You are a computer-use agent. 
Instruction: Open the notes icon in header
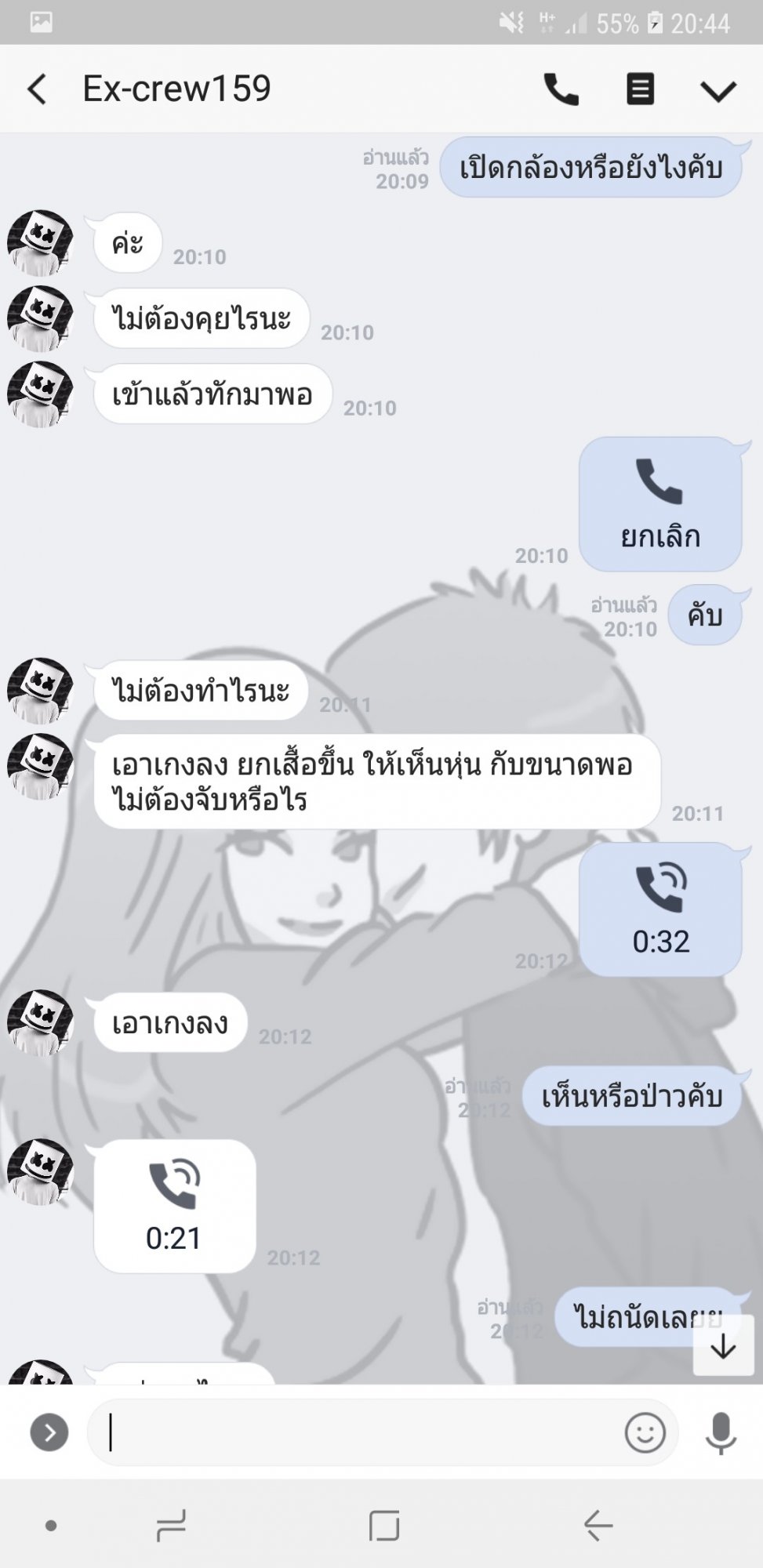coord(640,89)
